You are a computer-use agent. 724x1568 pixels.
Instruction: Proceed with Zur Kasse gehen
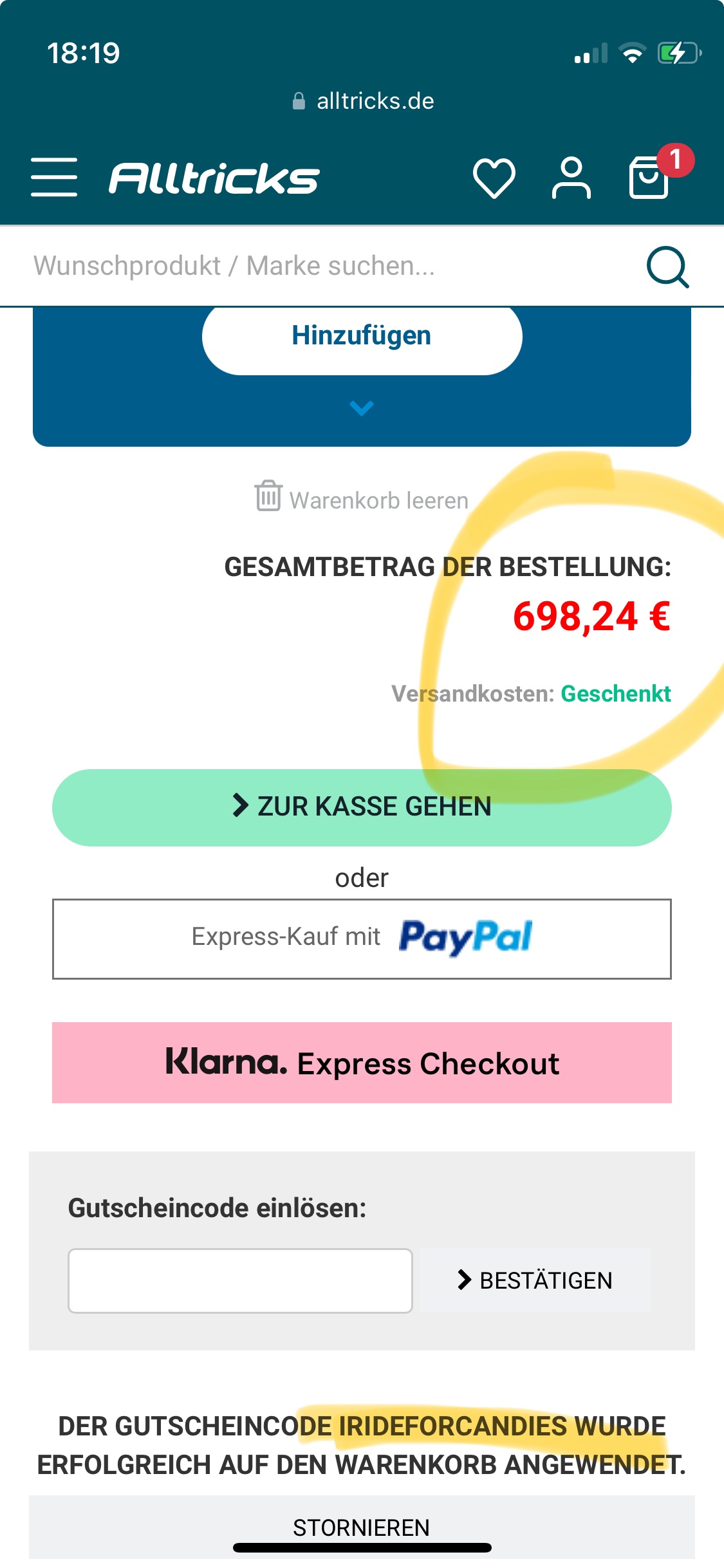(362, 807)
